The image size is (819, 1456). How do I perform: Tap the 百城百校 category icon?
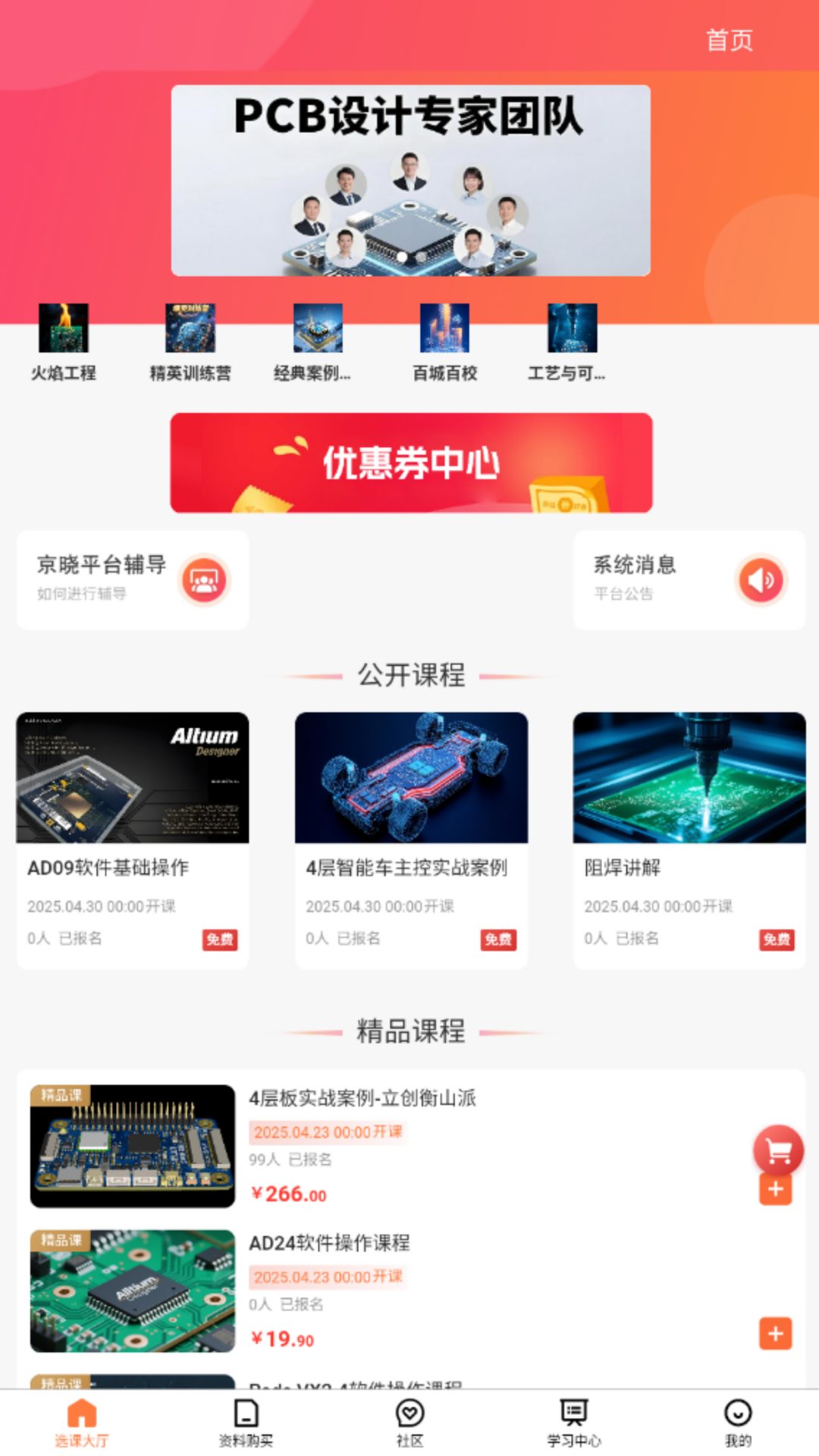point(445,329)
